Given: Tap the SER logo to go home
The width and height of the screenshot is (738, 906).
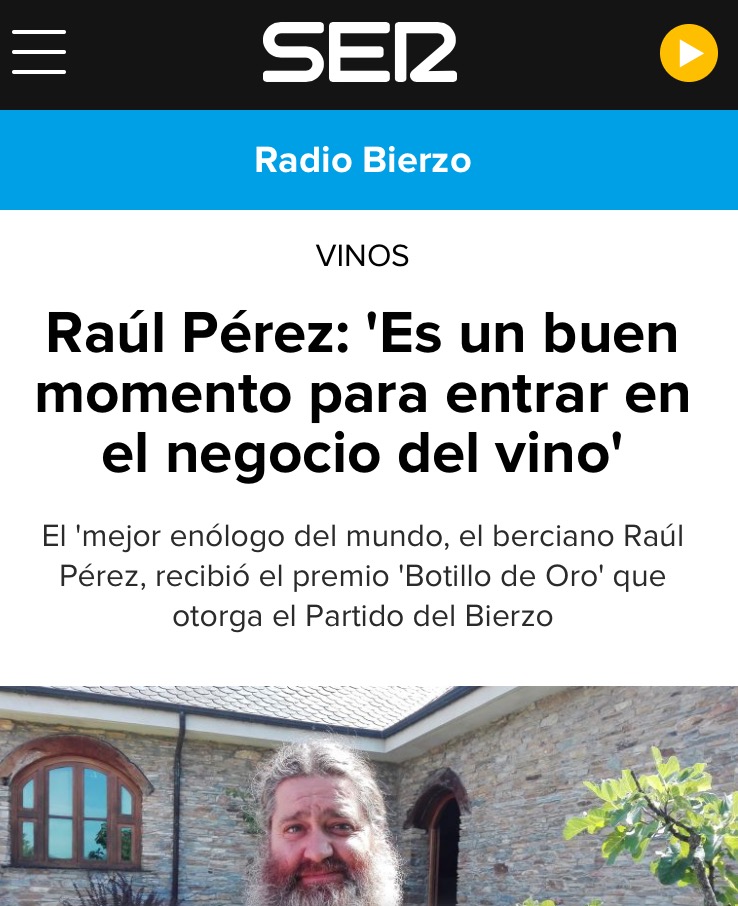Looking at the screenshot, I should 359,53.
